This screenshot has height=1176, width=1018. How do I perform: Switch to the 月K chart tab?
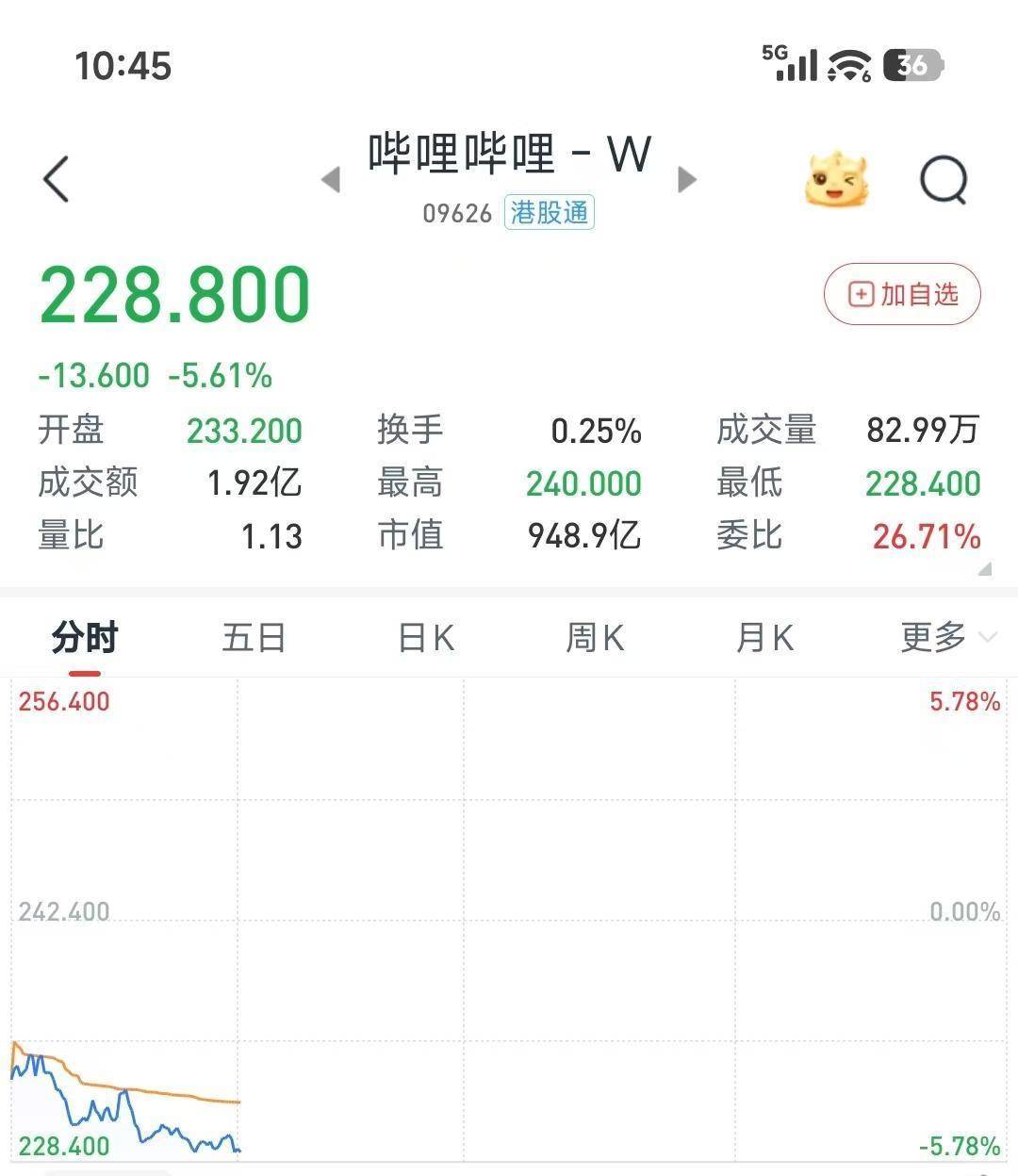(x=764, y=638)
